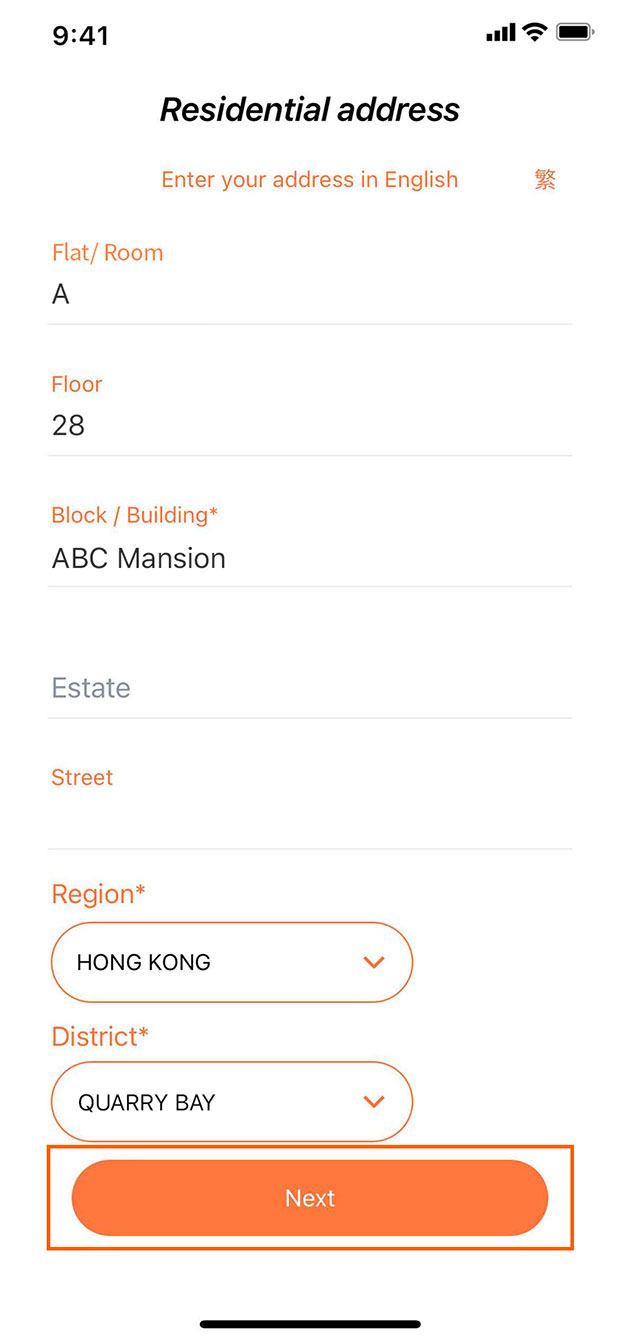Open the District dropdown

click(231, 1102)
